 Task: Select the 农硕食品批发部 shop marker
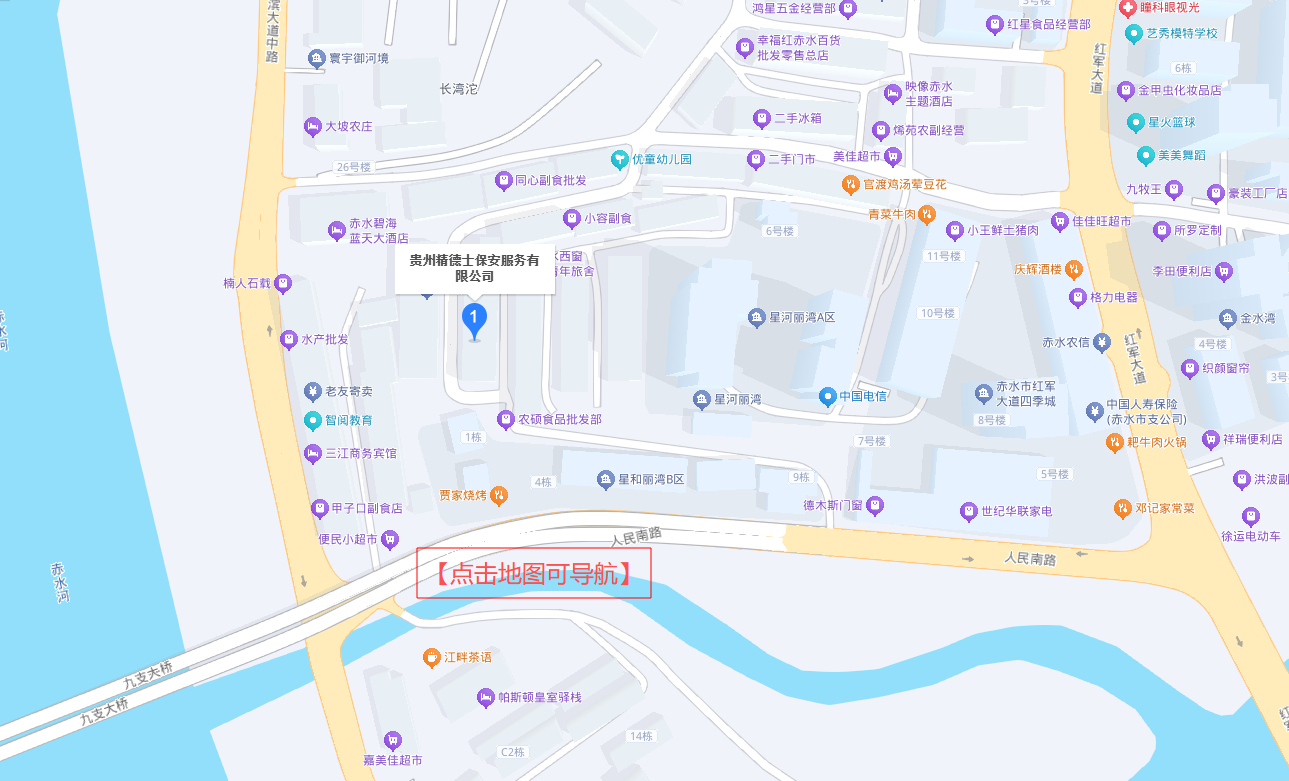tap(506, 419)
